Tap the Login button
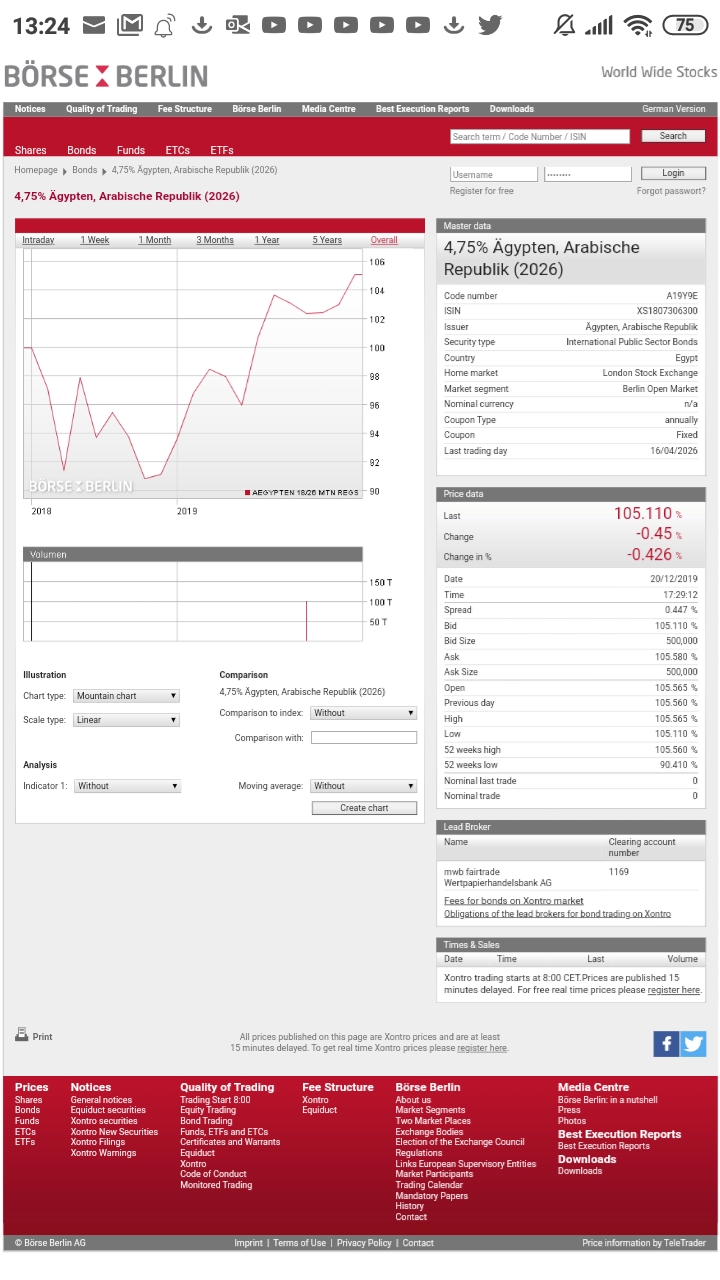Viewport: 720px width, 1280px height. point(673,173)
